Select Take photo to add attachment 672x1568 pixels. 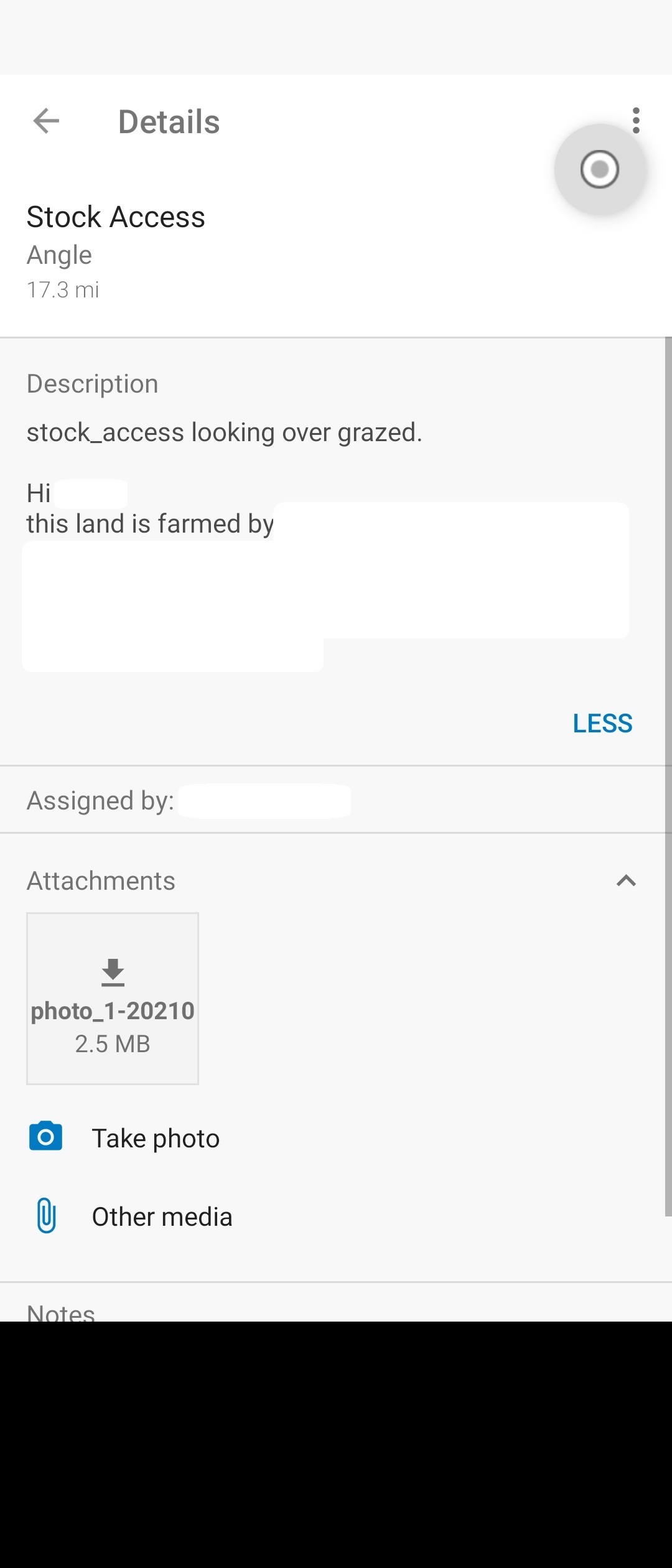(156, 1138)
